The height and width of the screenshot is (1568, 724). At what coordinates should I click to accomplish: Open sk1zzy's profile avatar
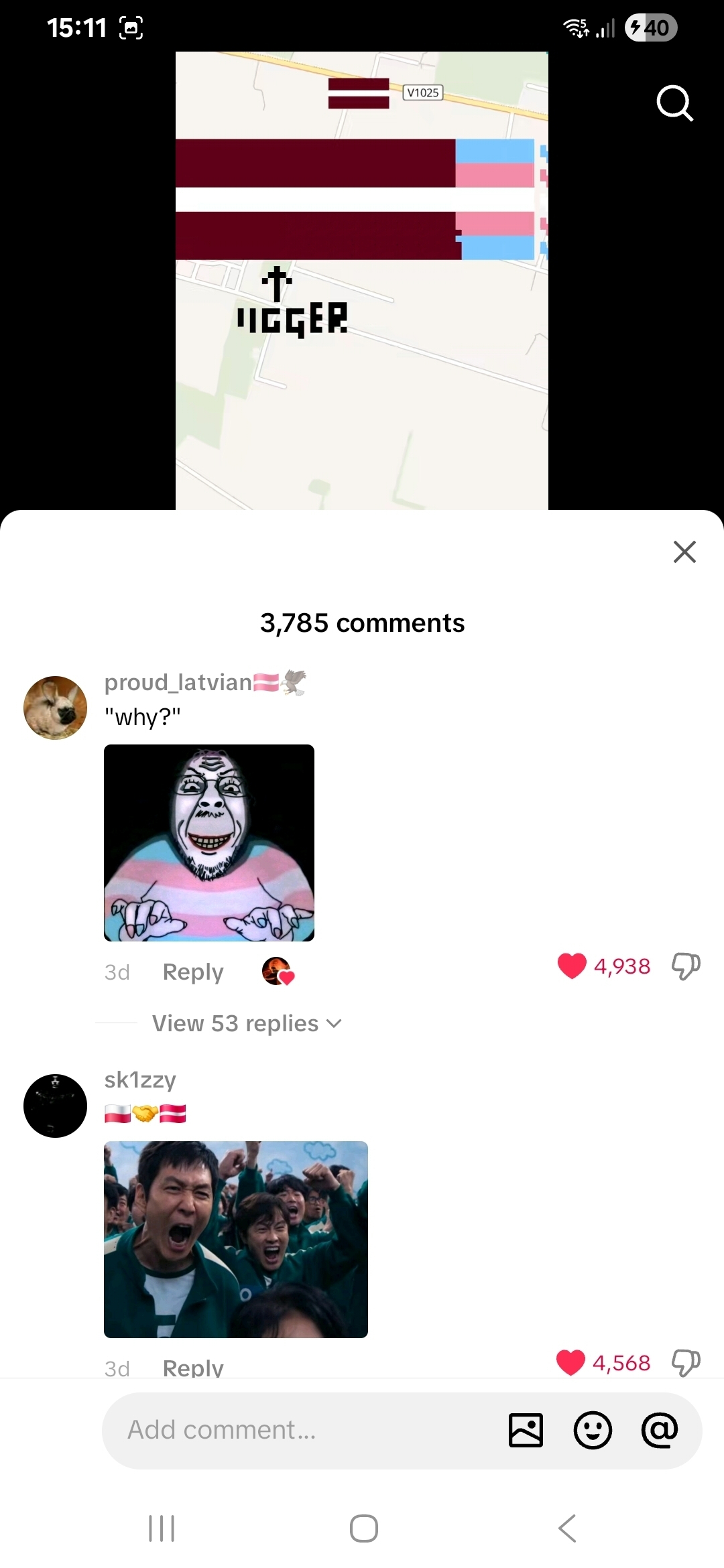(x=55, y=1106)
